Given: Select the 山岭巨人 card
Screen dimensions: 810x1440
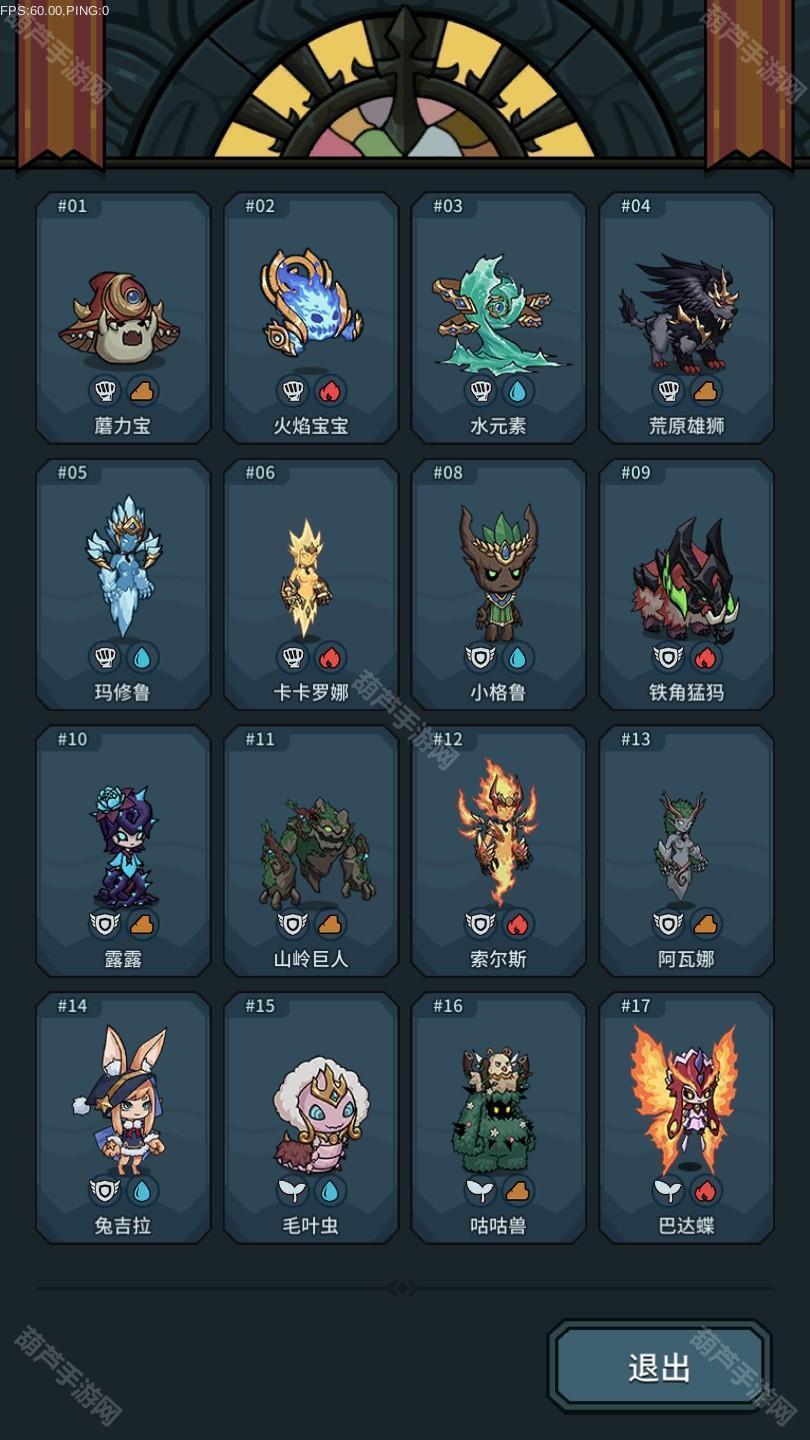Looking at the screenshot, I should click(311, 851).
